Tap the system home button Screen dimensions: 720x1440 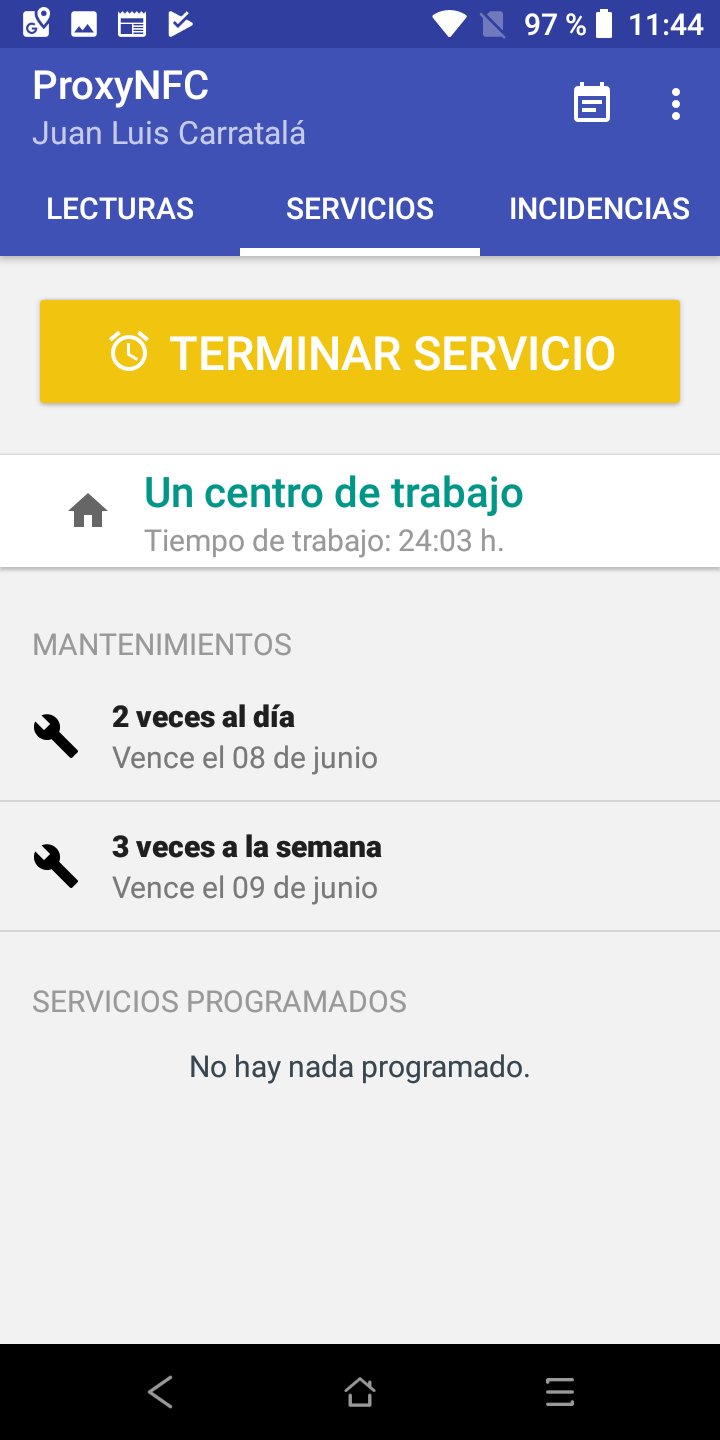[x=360, y=1391]
